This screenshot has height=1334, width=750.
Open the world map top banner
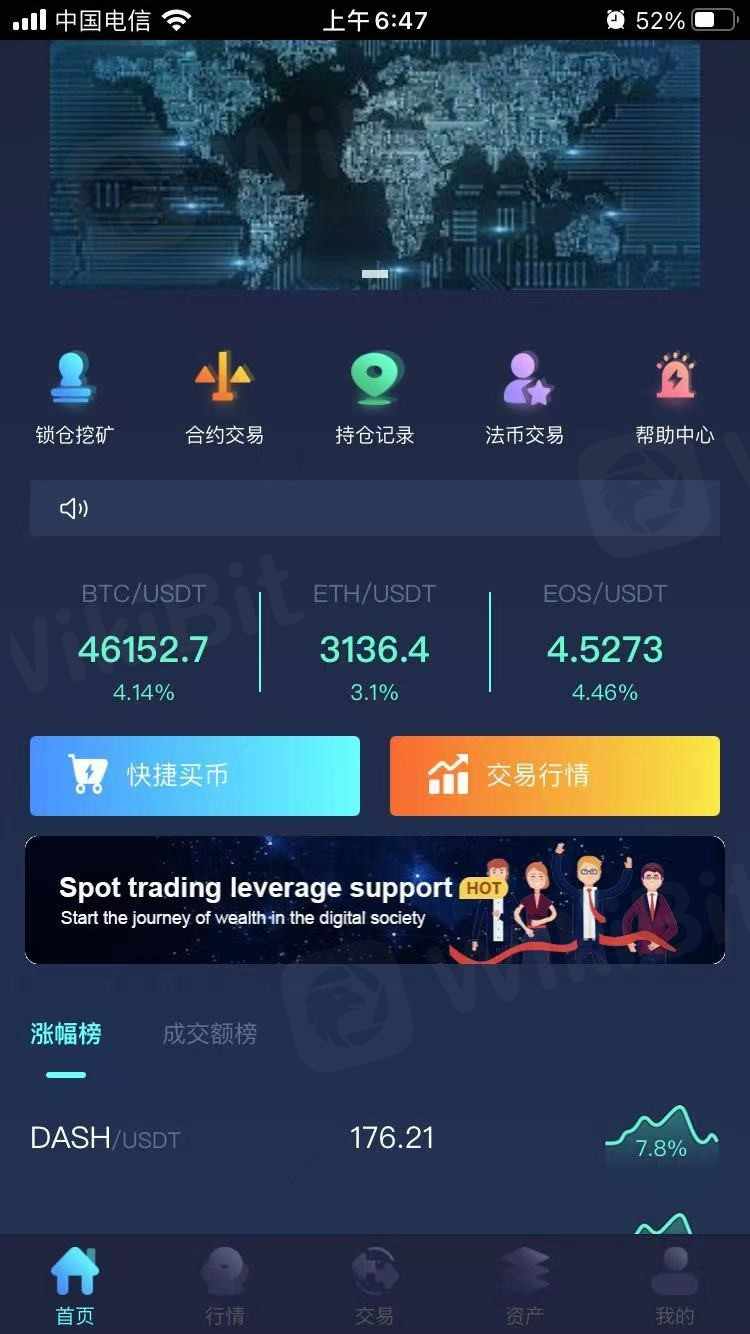coord(375,165)
